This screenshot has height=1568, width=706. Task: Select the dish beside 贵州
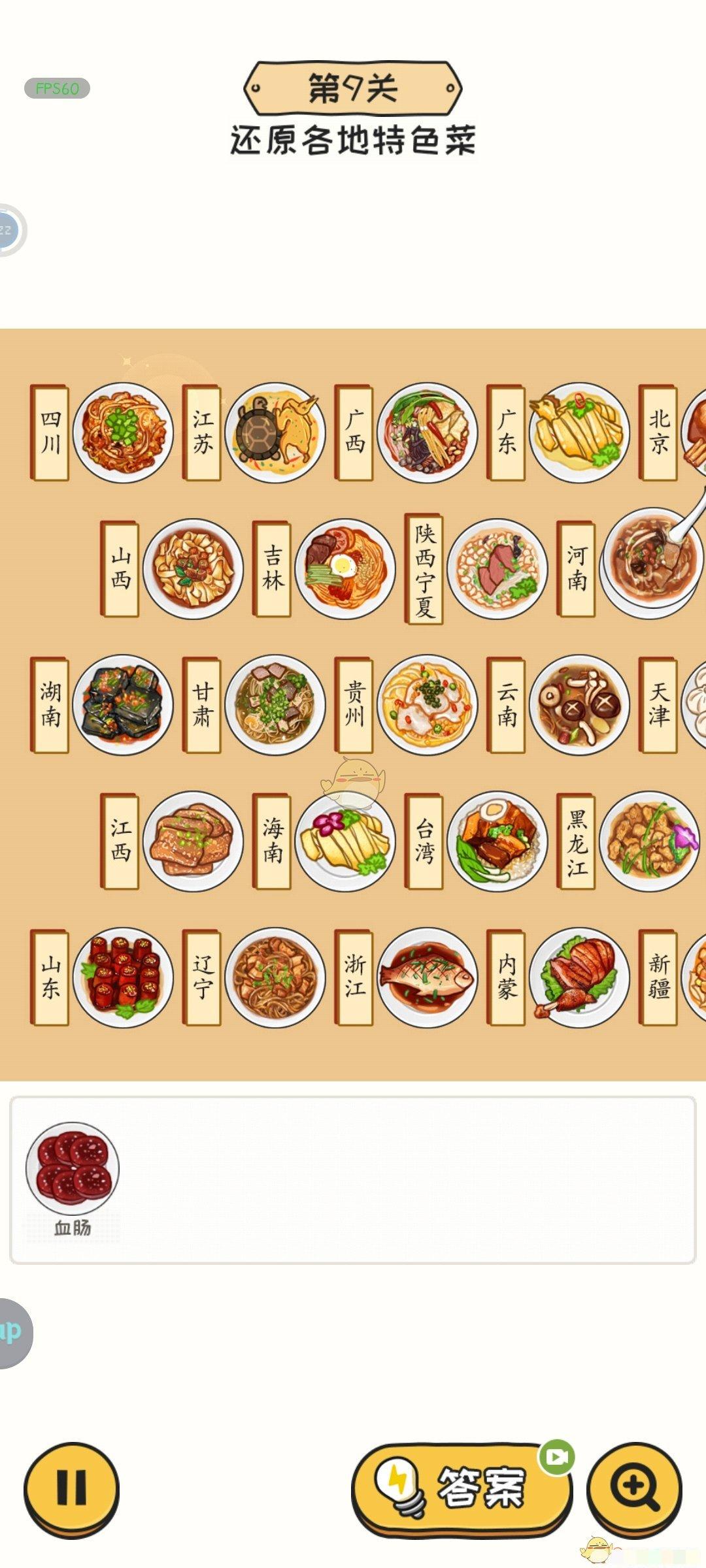point(428,704)
